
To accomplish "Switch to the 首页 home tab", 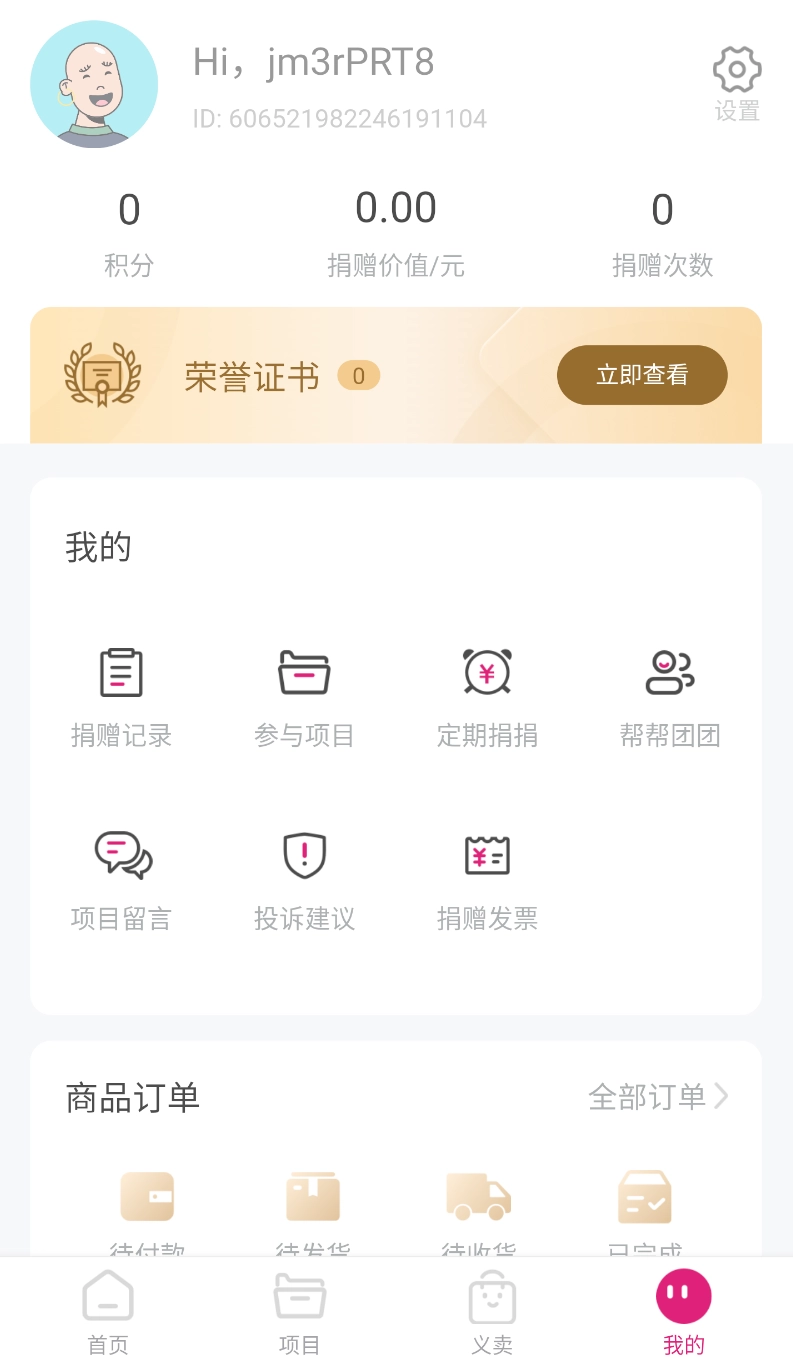I will [x=108, y=1310].
